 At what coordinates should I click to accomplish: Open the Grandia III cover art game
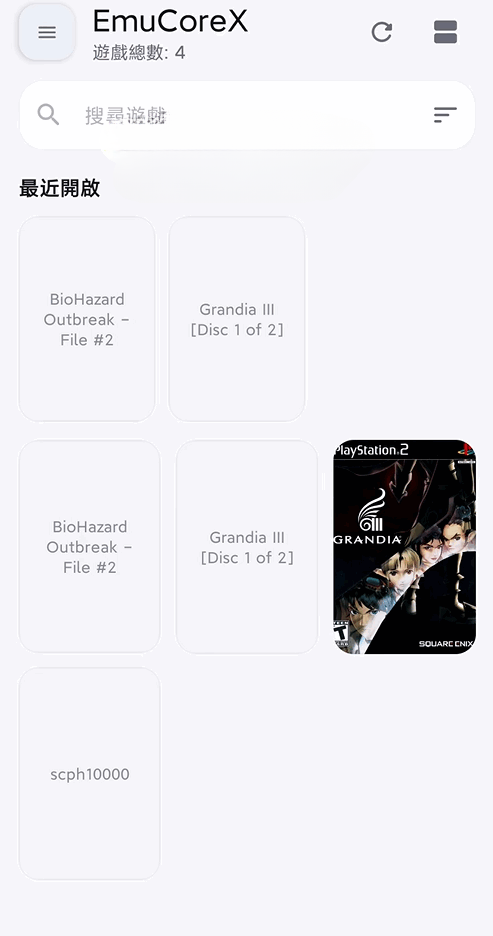pos(405,547)
